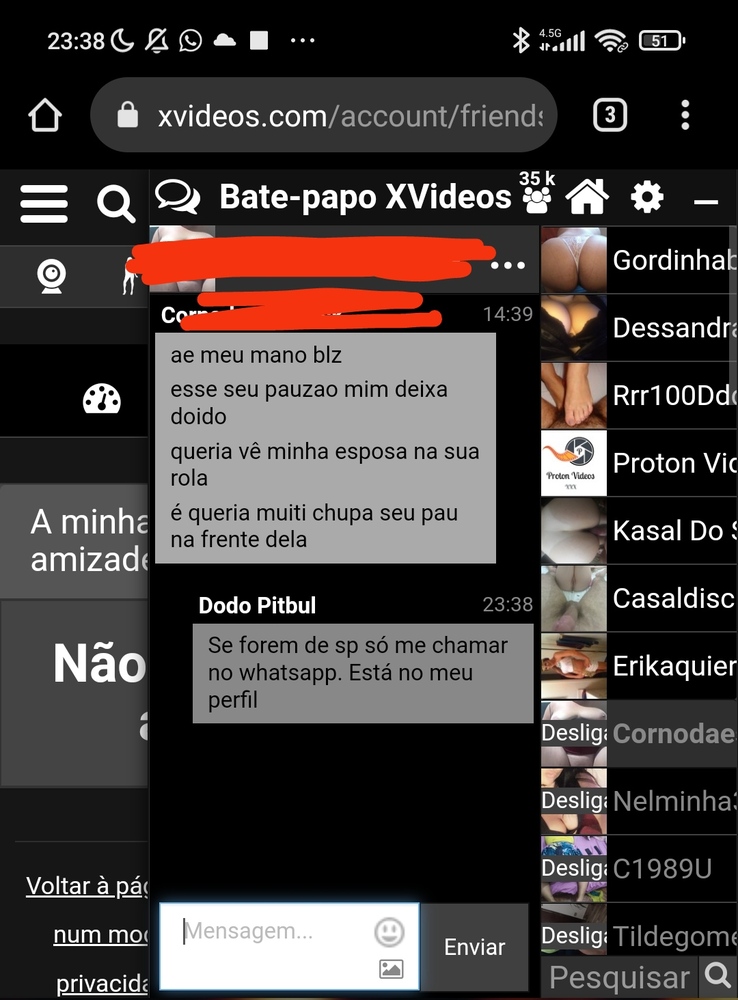Tap the site search magnifier icon
The width and height of the screenshot is (738, 1000).
[x=116, y=204]
